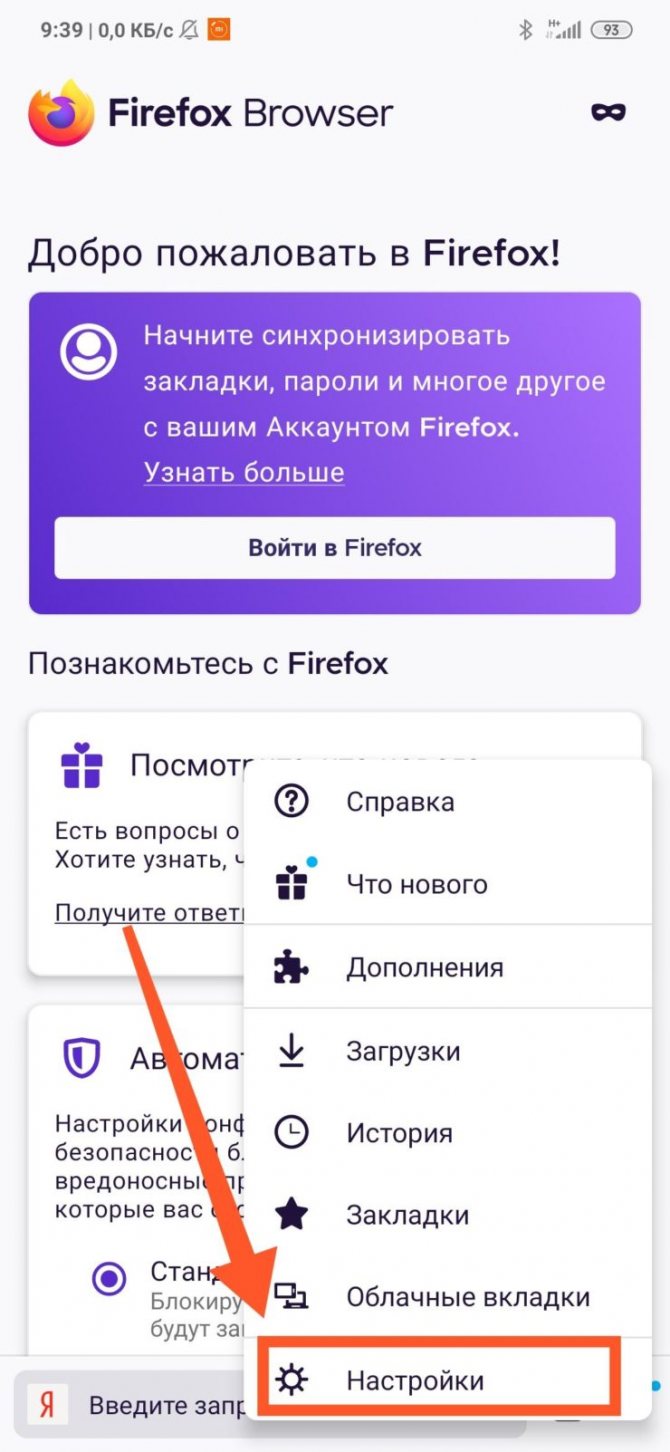View История in the menu
The height and width of the screenshot is (1452, 670).
click(x=399, y=1134)
